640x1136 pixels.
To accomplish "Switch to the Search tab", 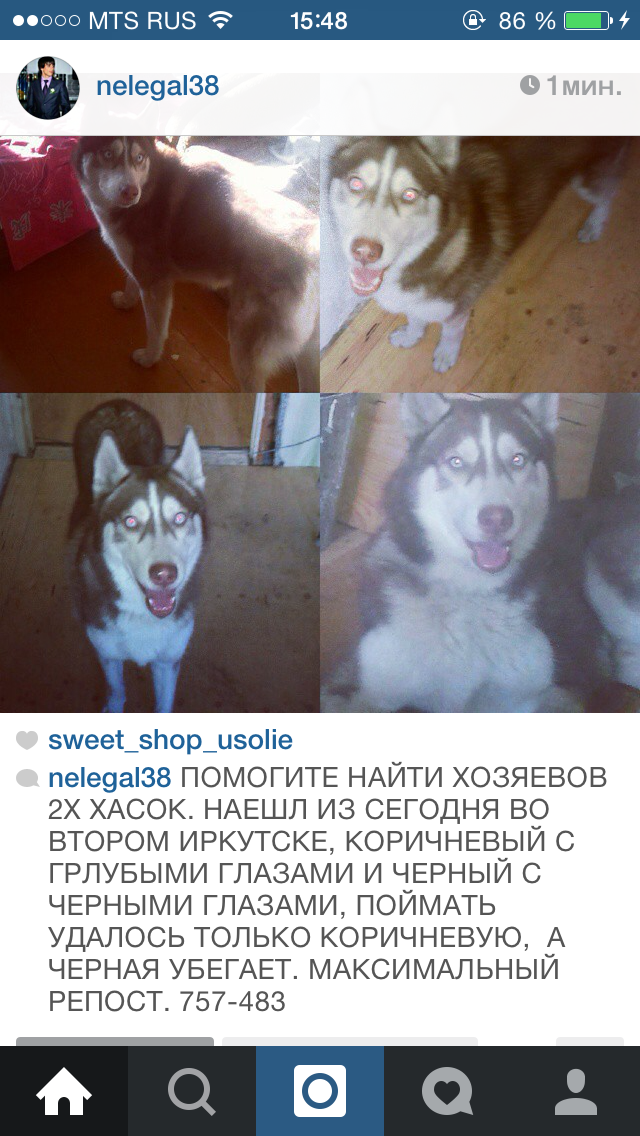I will coord(192,1091).
